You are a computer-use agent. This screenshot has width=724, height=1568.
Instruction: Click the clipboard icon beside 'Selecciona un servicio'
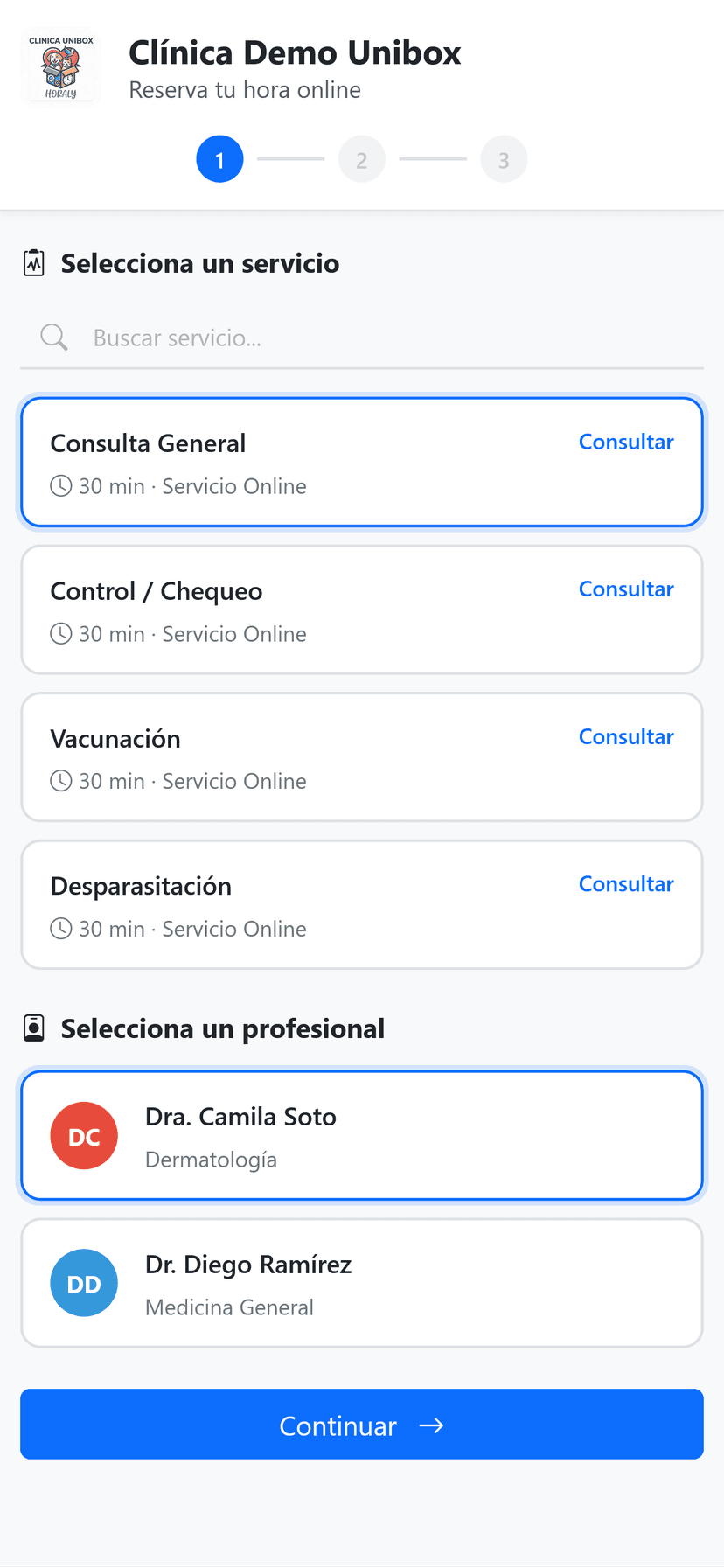coord(32,261)
